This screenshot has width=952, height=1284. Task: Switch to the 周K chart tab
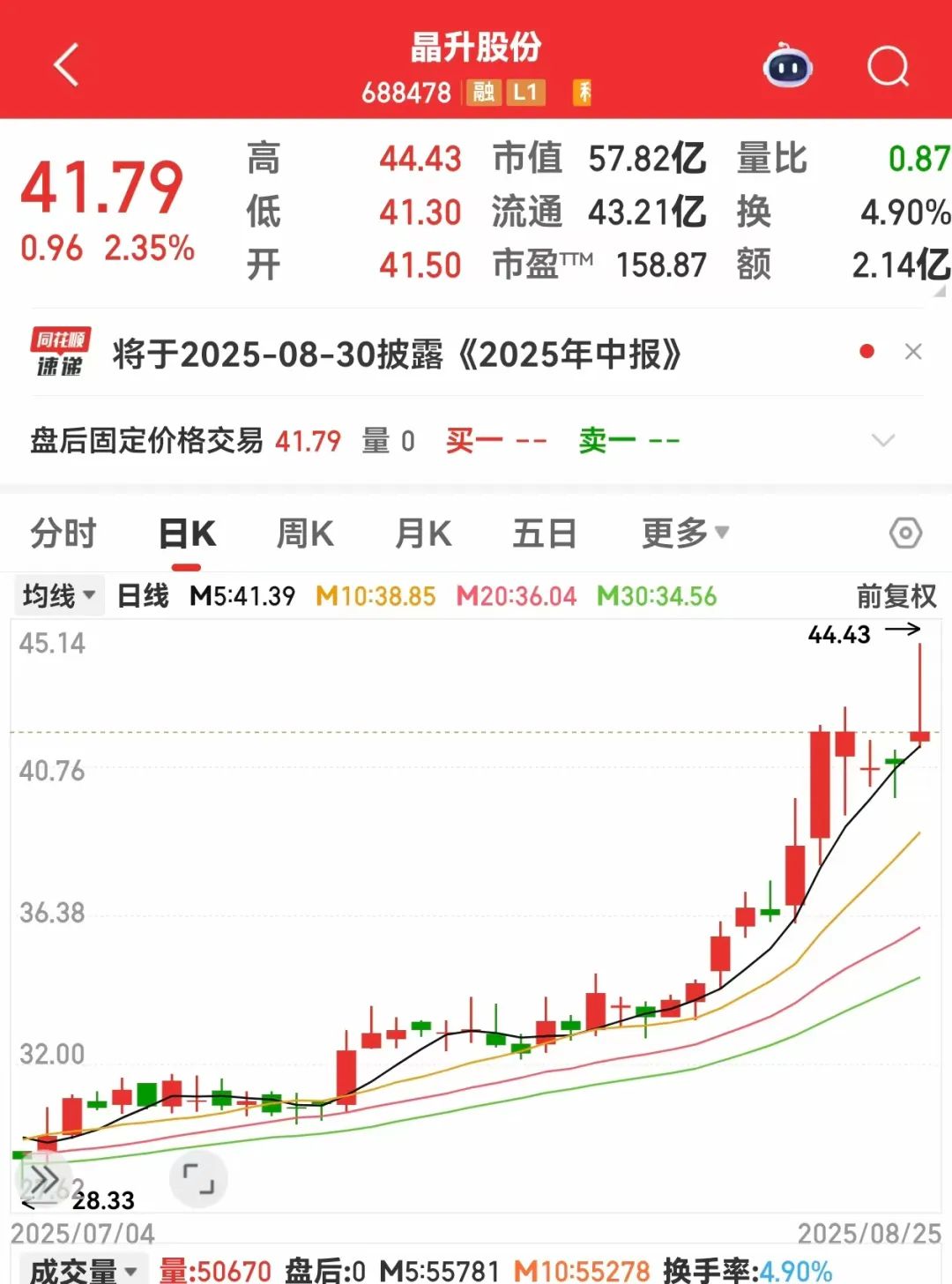point(305,534)
